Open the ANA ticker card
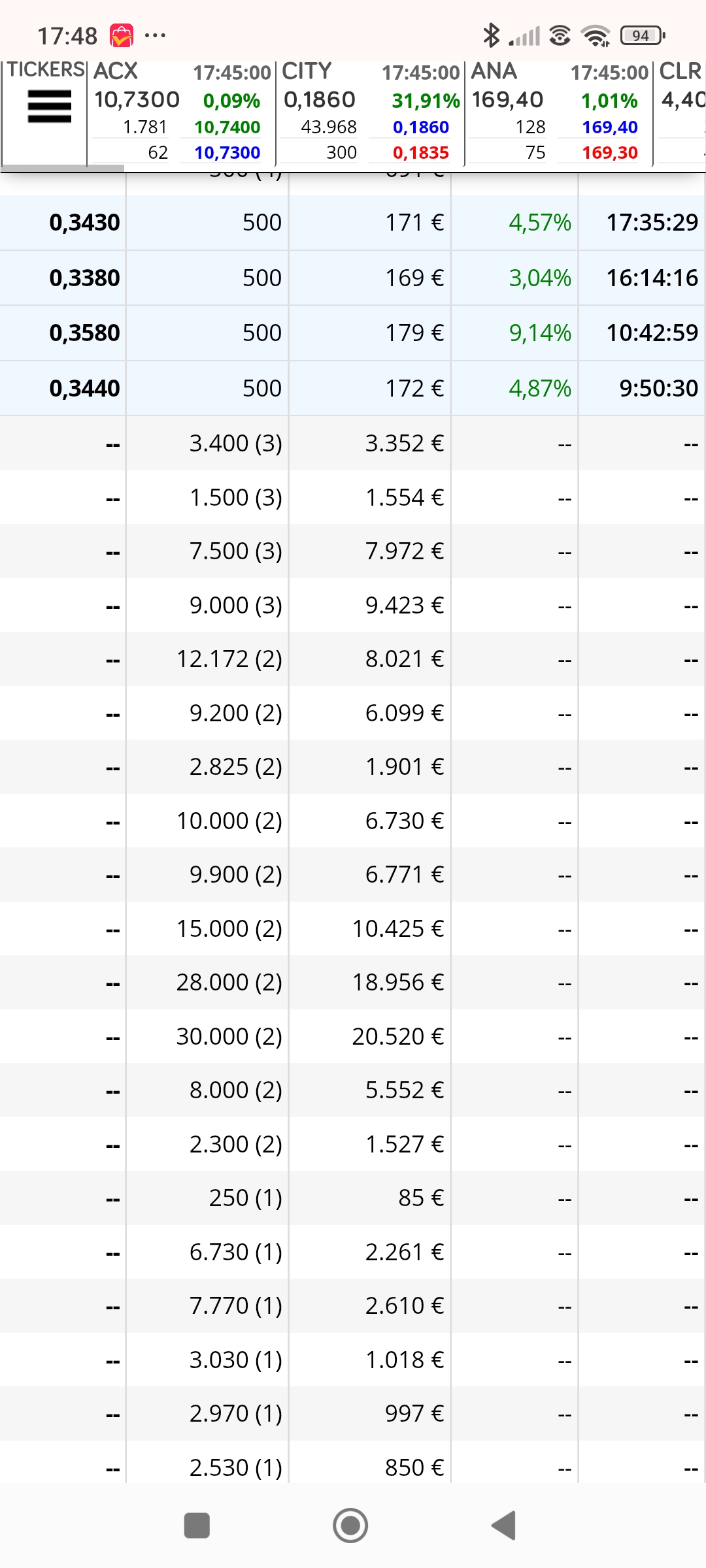The image size is (706, 1568). tap(559, 112)
